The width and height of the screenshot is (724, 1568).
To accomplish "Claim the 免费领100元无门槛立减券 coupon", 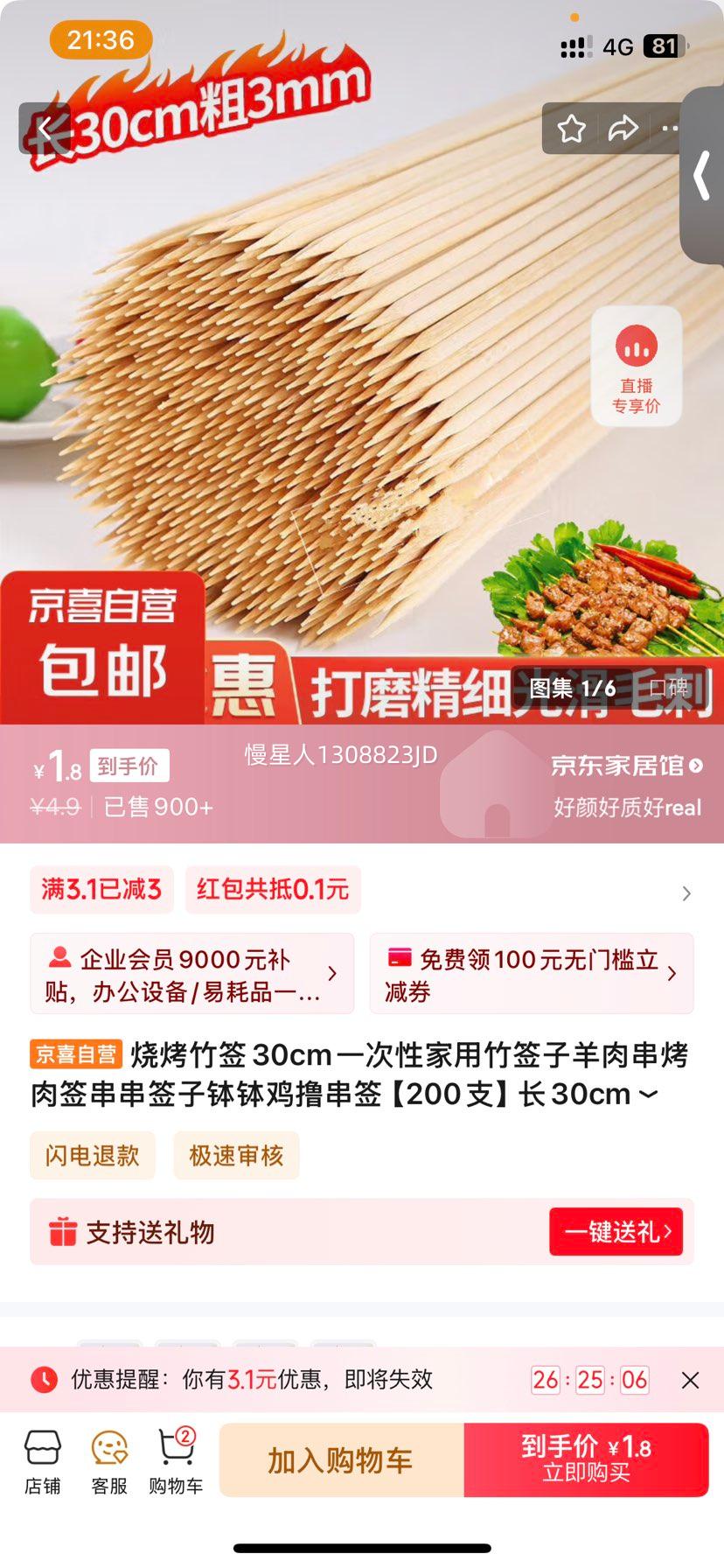I will [x=531, y=974].
